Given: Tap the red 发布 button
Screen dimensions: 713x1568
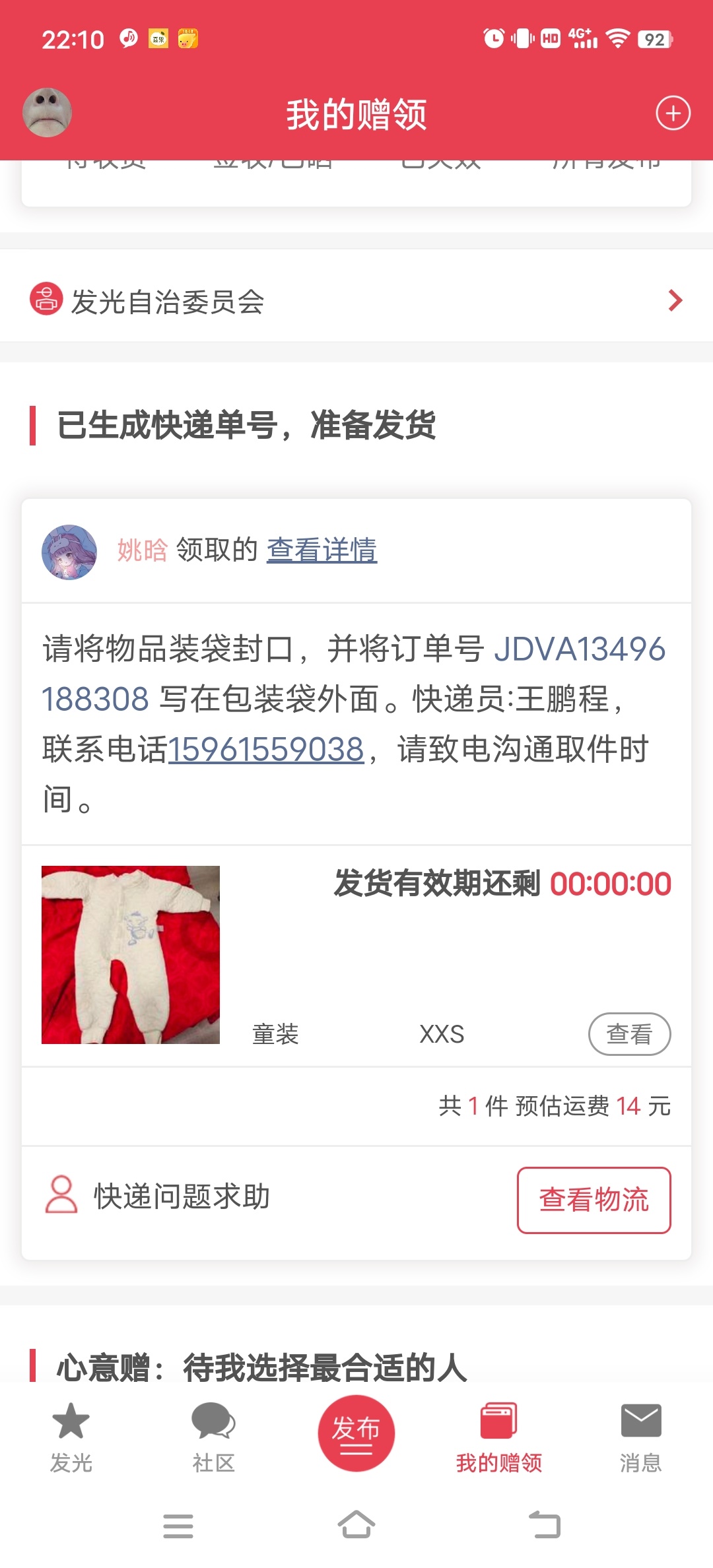Looking at the screenshot, I should tap(356, 1433).
